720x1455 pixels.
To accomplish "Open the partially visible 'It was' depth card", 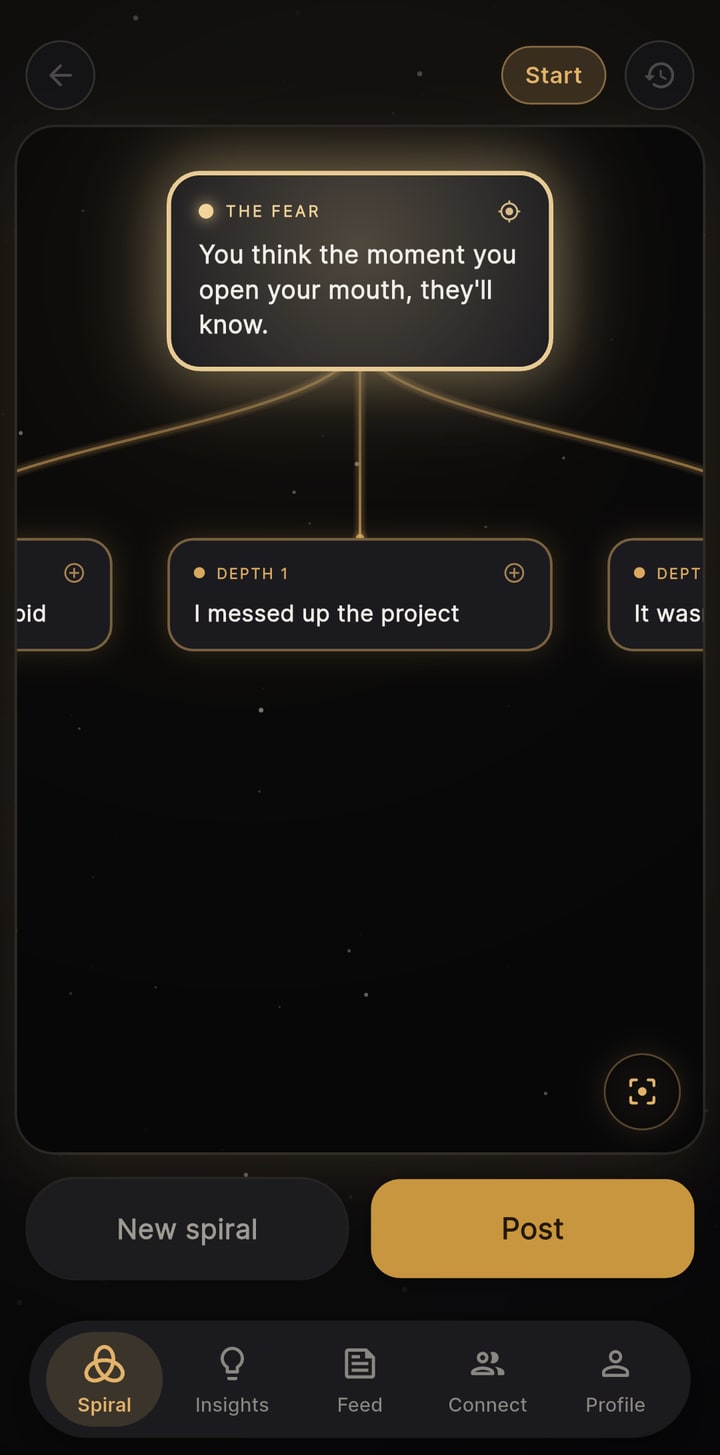I will pos(656,595).
